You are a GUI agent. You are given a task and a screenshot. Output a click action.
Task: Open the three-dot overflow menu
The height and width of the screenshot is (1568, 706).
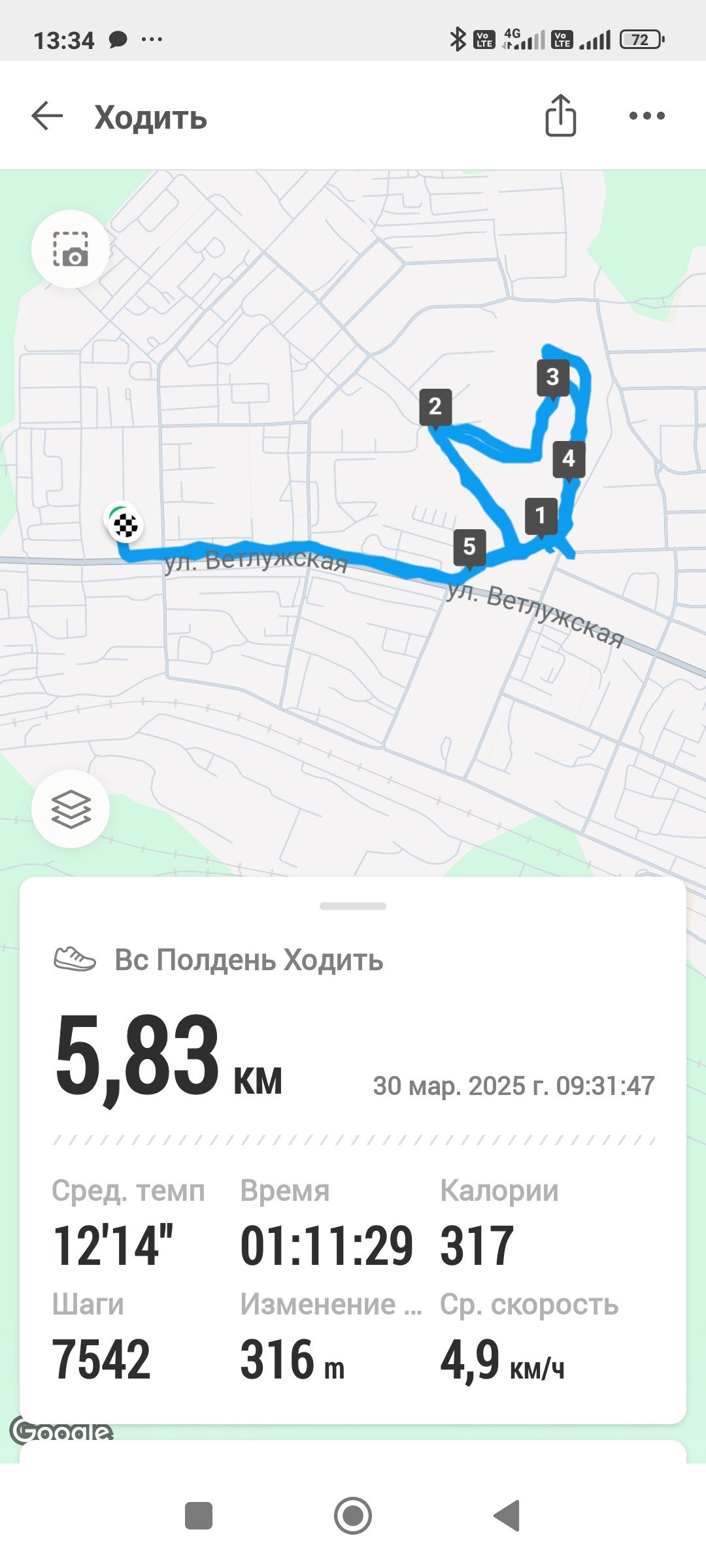(x=647, y=116)
